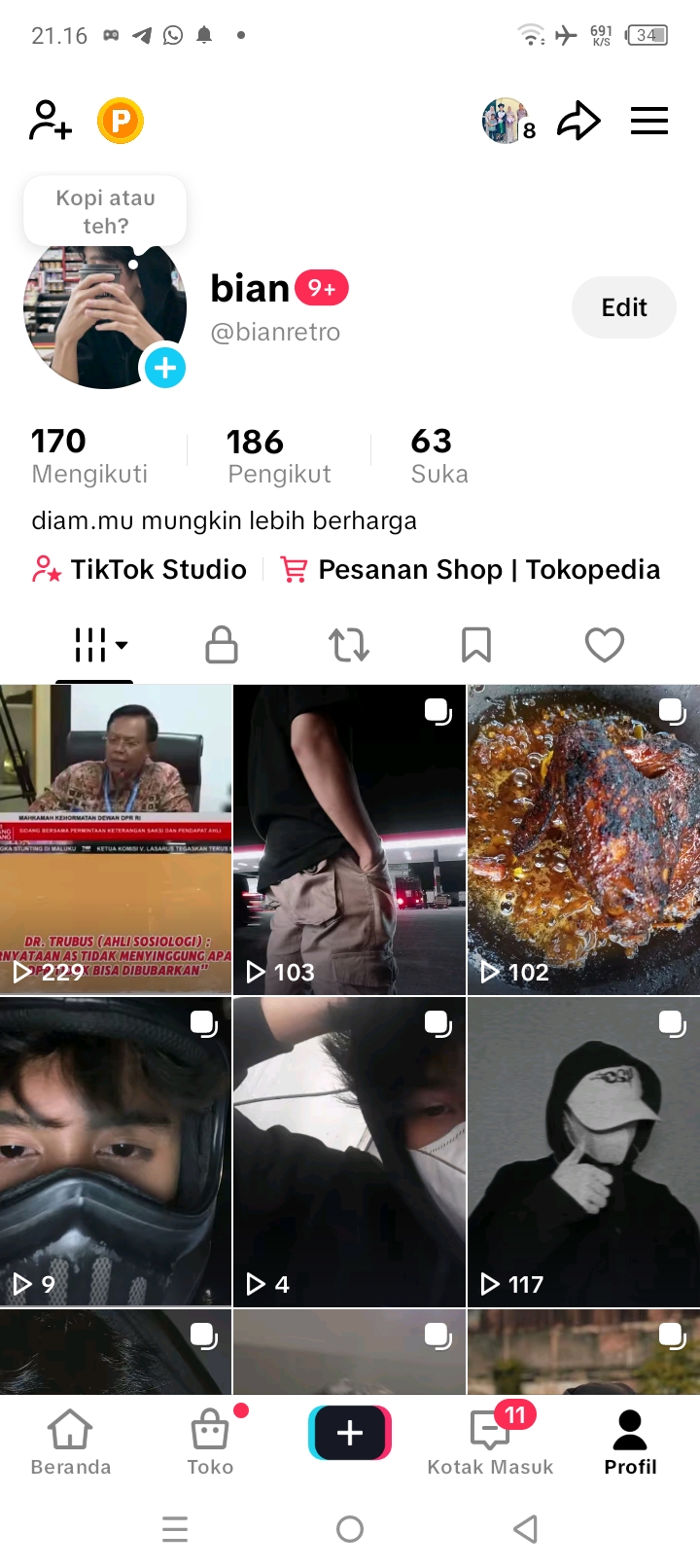The width and height of the screenshot is (700, 1568).
Task: Open the Kotak Masuk inbox
Action: coord(490,1443)
